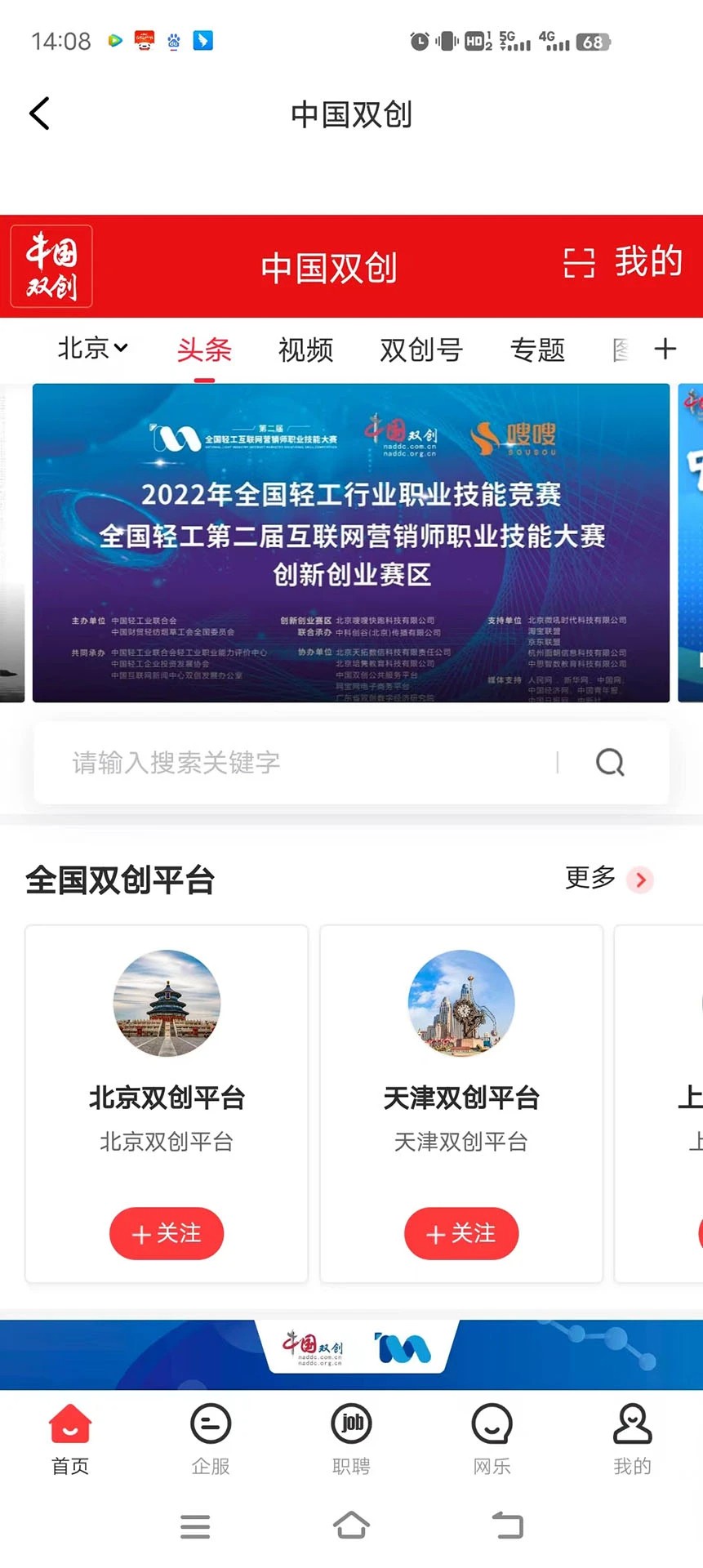Open the 网乐 chat icon
The width and height of the screenshot is (703, 1568).
click(492, 1423)
